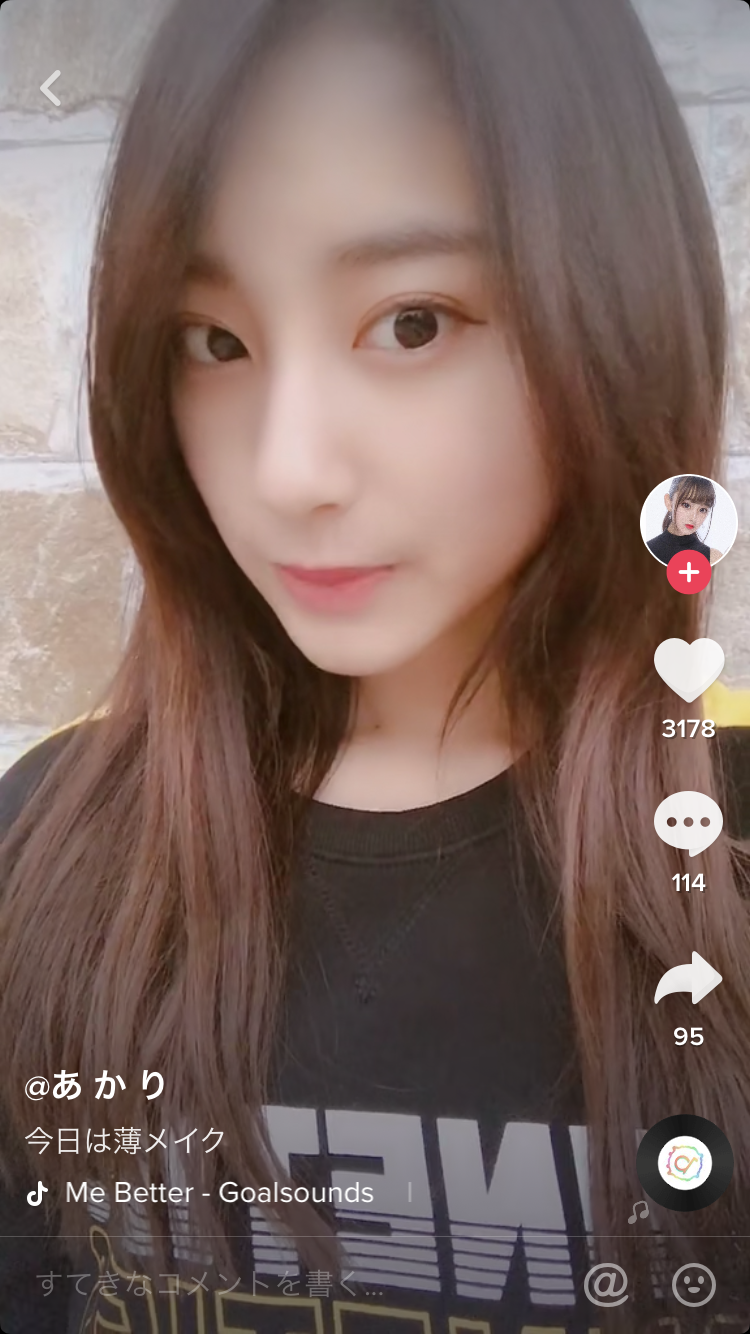The height and width of the screenshot is (1334, 750).
Task: Open the spinning music disc
Action: tap(685, 1163)
